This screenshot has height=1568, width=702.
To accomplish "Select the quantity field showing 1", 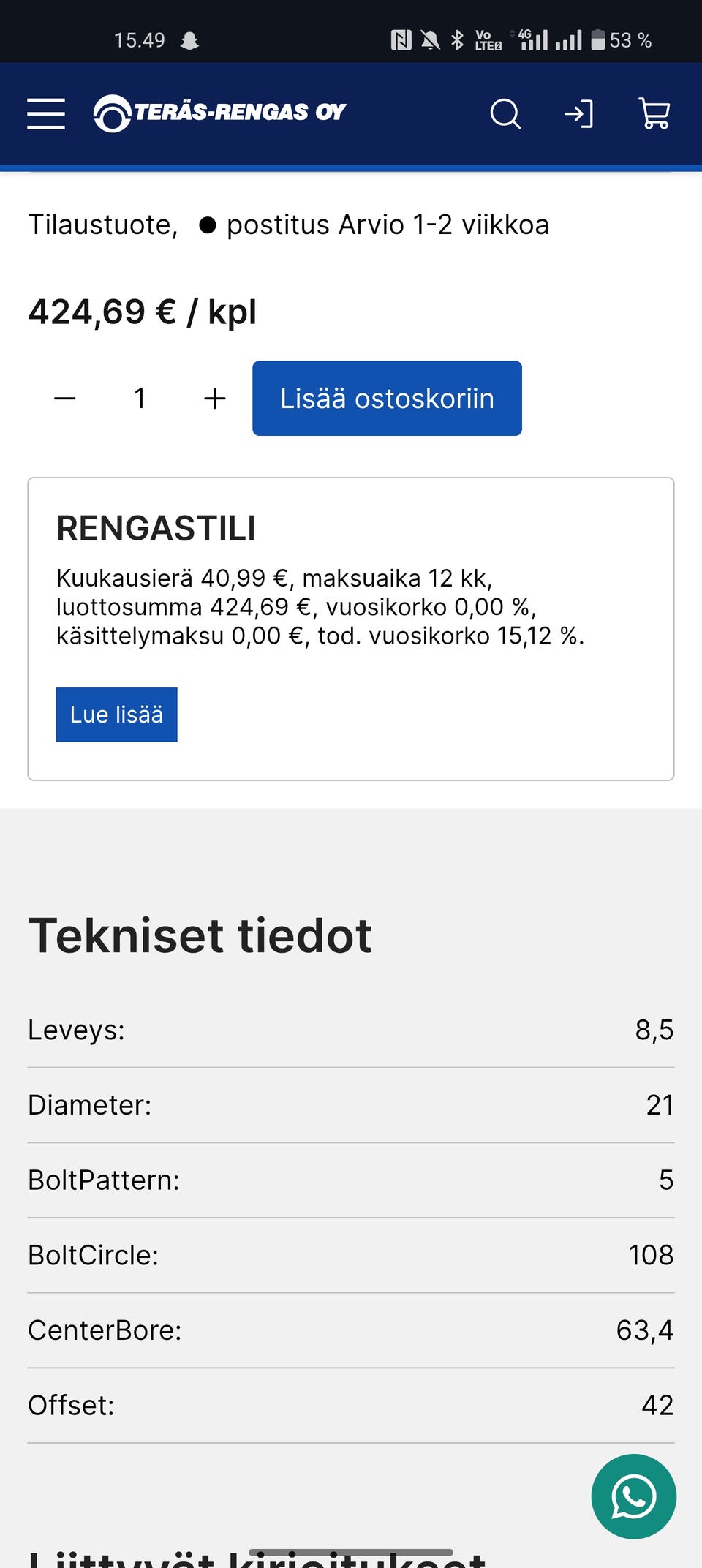I will pyautogui.click(x=140, y=398).
